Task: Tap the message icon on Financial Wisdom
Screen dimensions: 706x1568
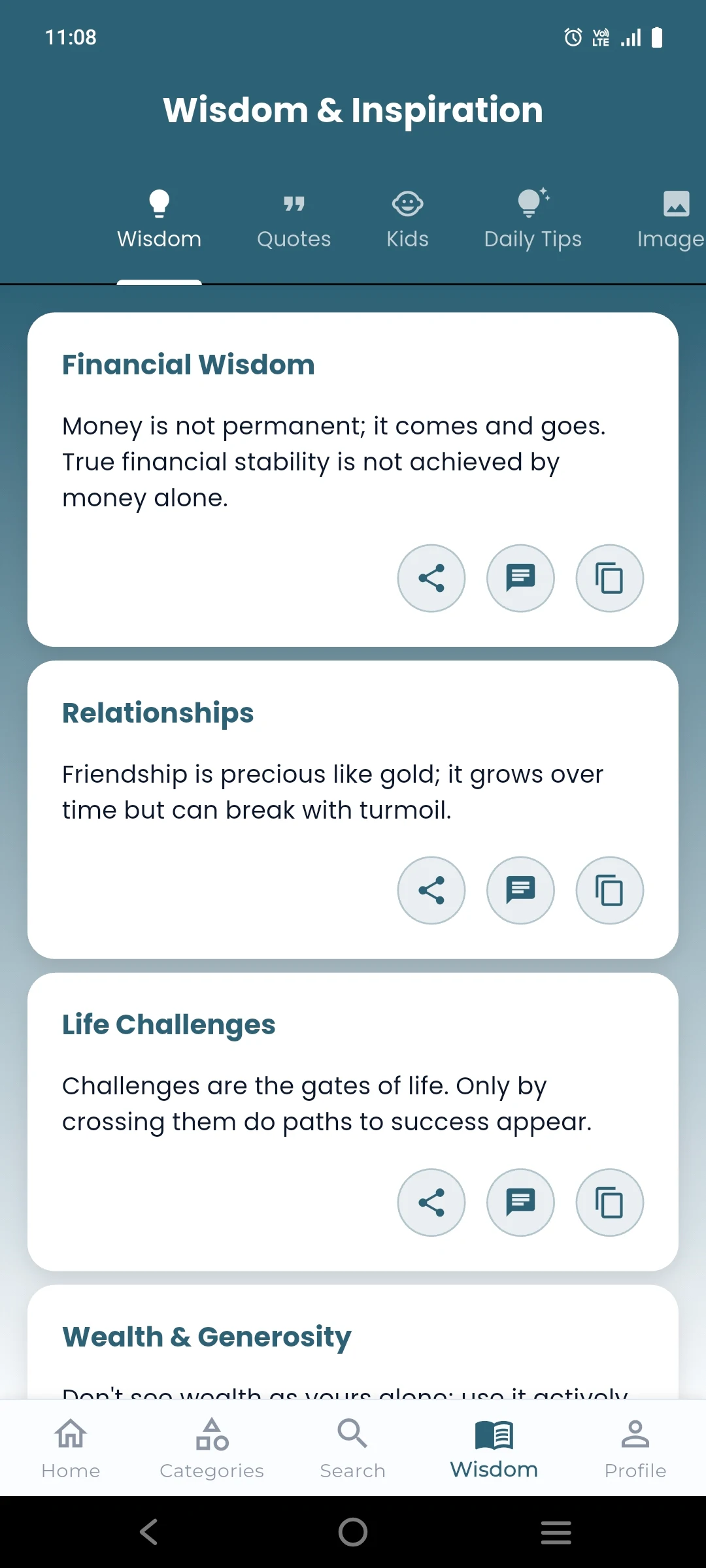Action: pyautogui.click(x=520, y=578)
